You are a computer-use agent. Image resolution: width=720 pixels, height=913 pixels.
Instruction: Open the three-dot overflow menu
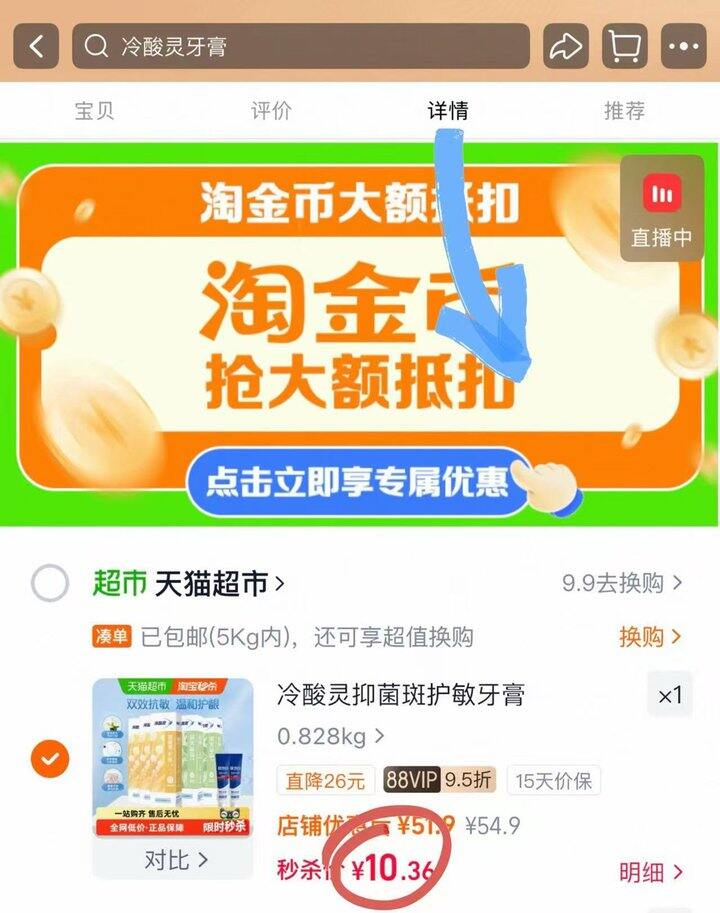[684, 46]
